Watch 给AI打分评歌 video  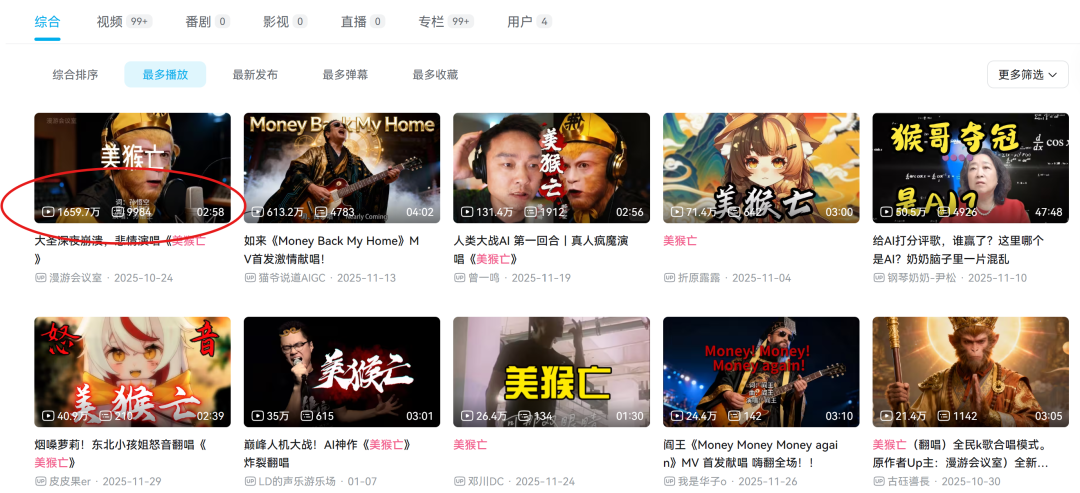[970, 168]
